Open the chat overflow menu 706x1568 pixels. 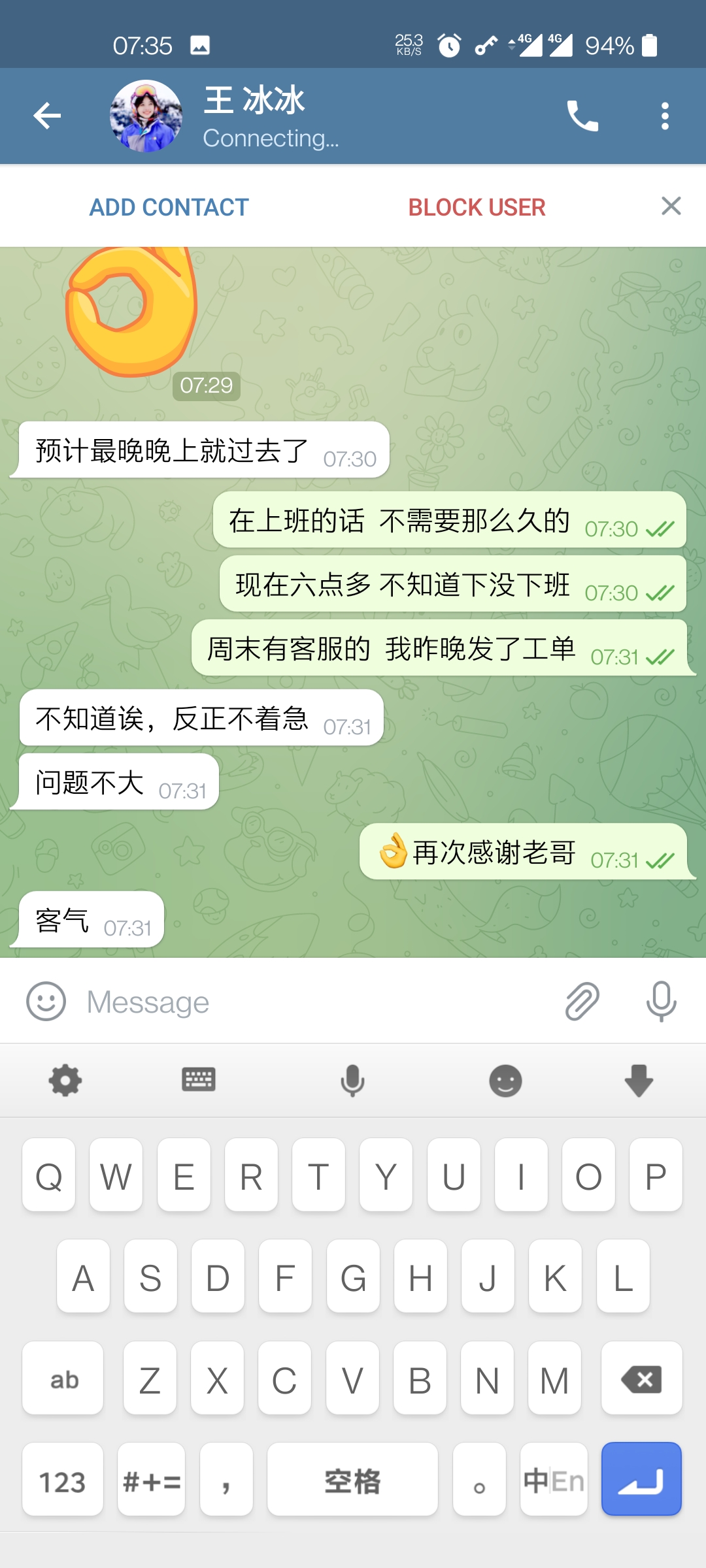[665, 116]
